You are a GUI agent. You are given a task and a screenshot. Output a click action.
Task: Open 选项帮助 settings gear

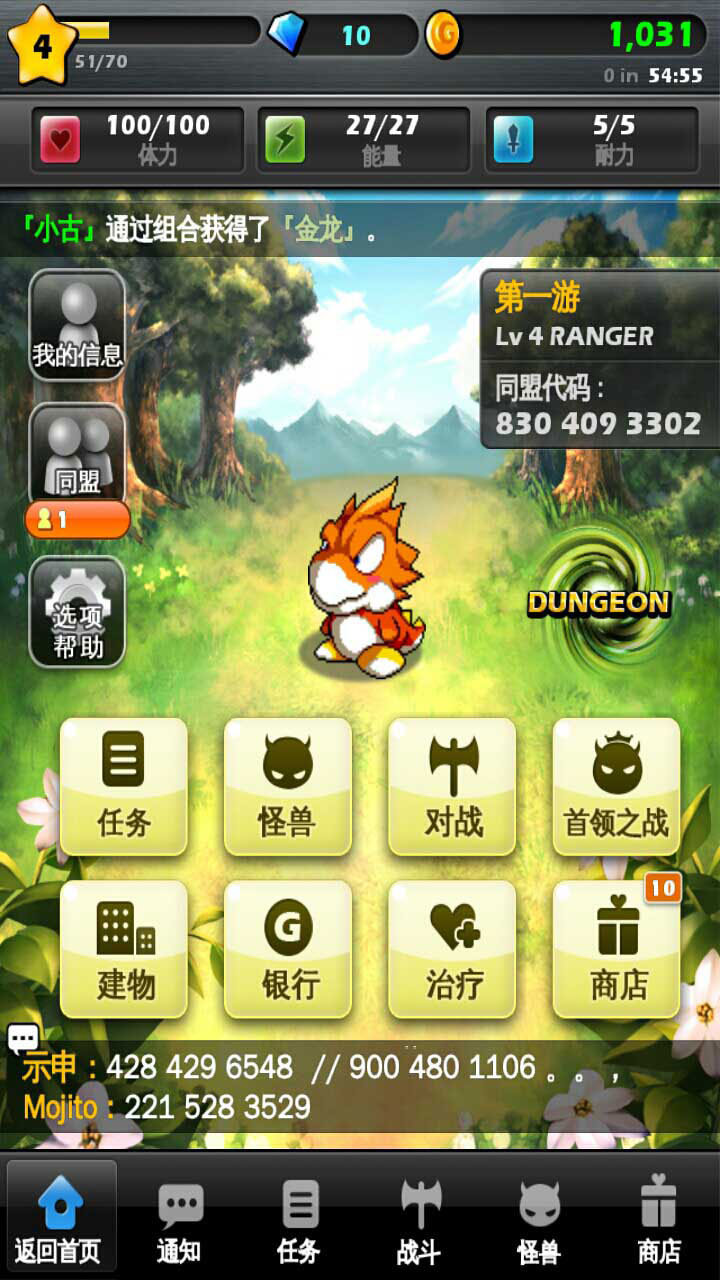[x=78, y=612]
